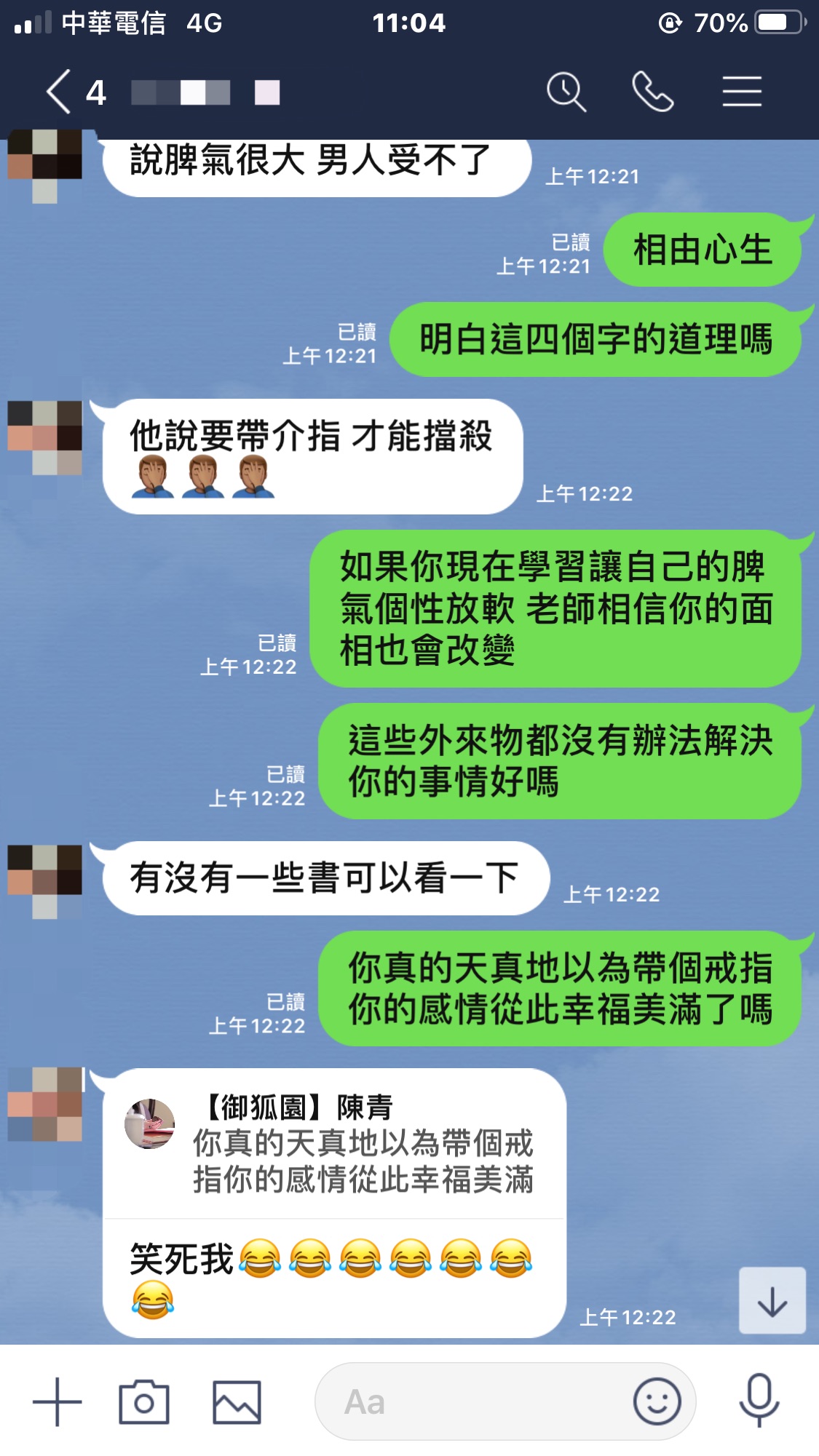Image resolution: width=819 pixels, height=1456 pixels.
Task: Search within this conversation
Action: tap(566, 92)
